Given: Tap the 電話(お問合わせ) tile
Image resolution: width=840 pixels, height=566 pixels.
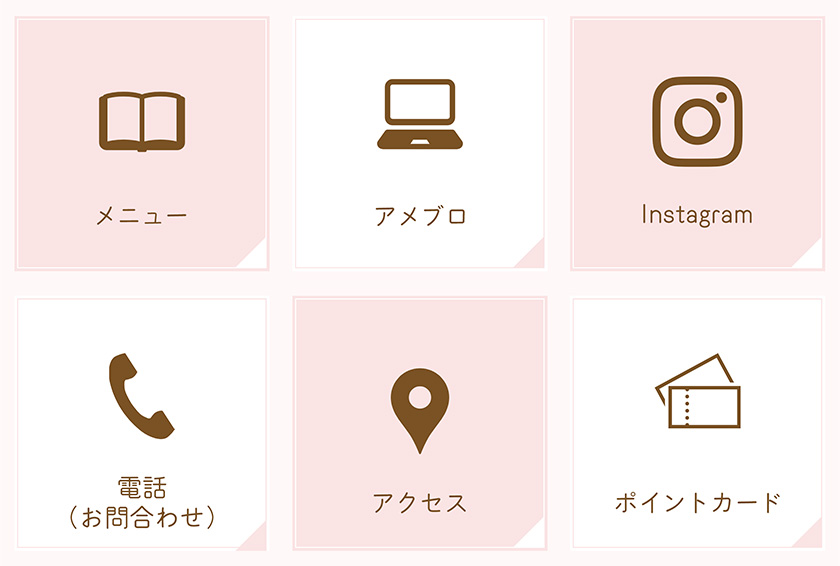Looking at the screenshot, I should (142, 424).
